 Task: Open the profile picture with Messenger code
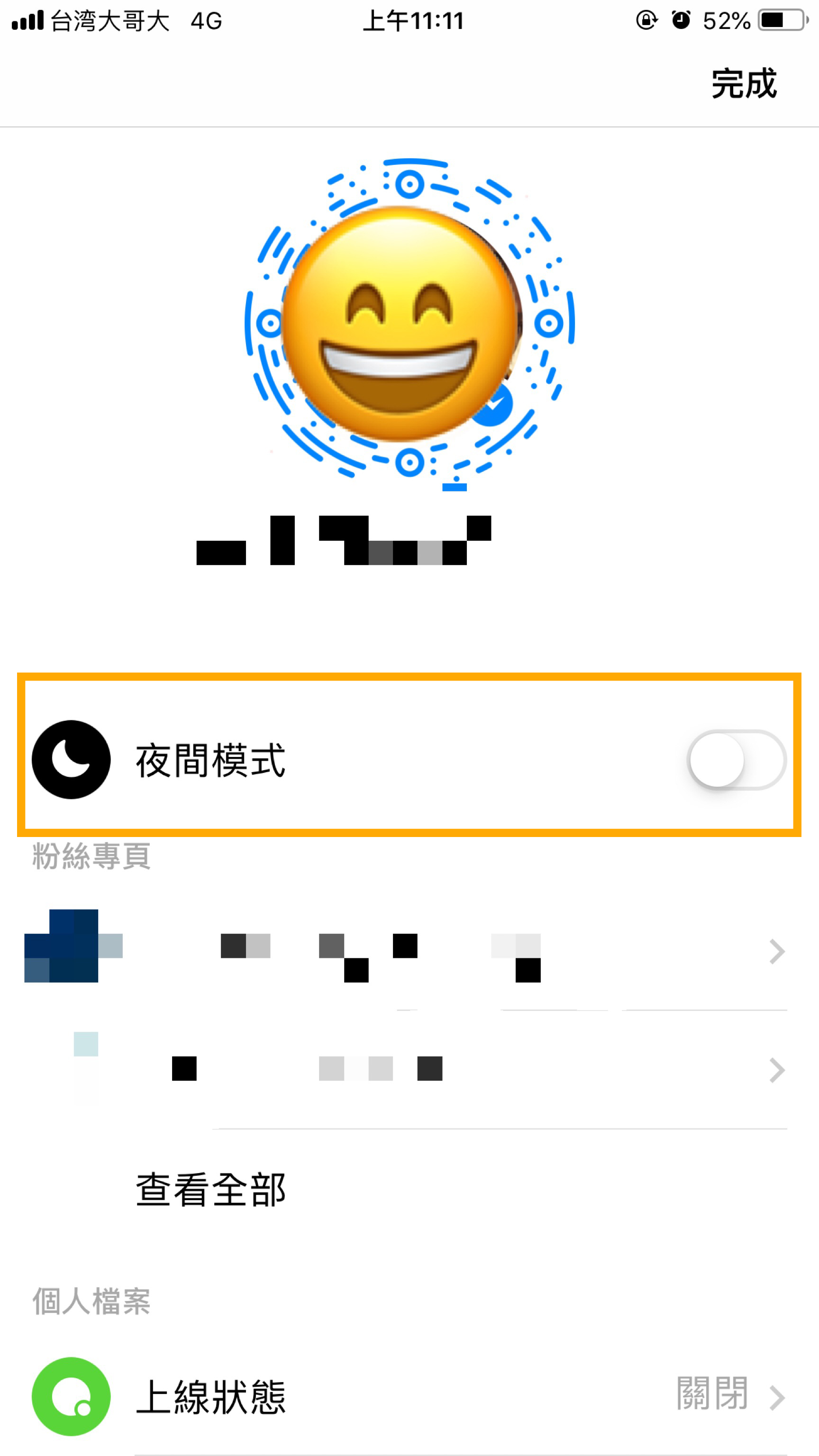click(408, 323)
